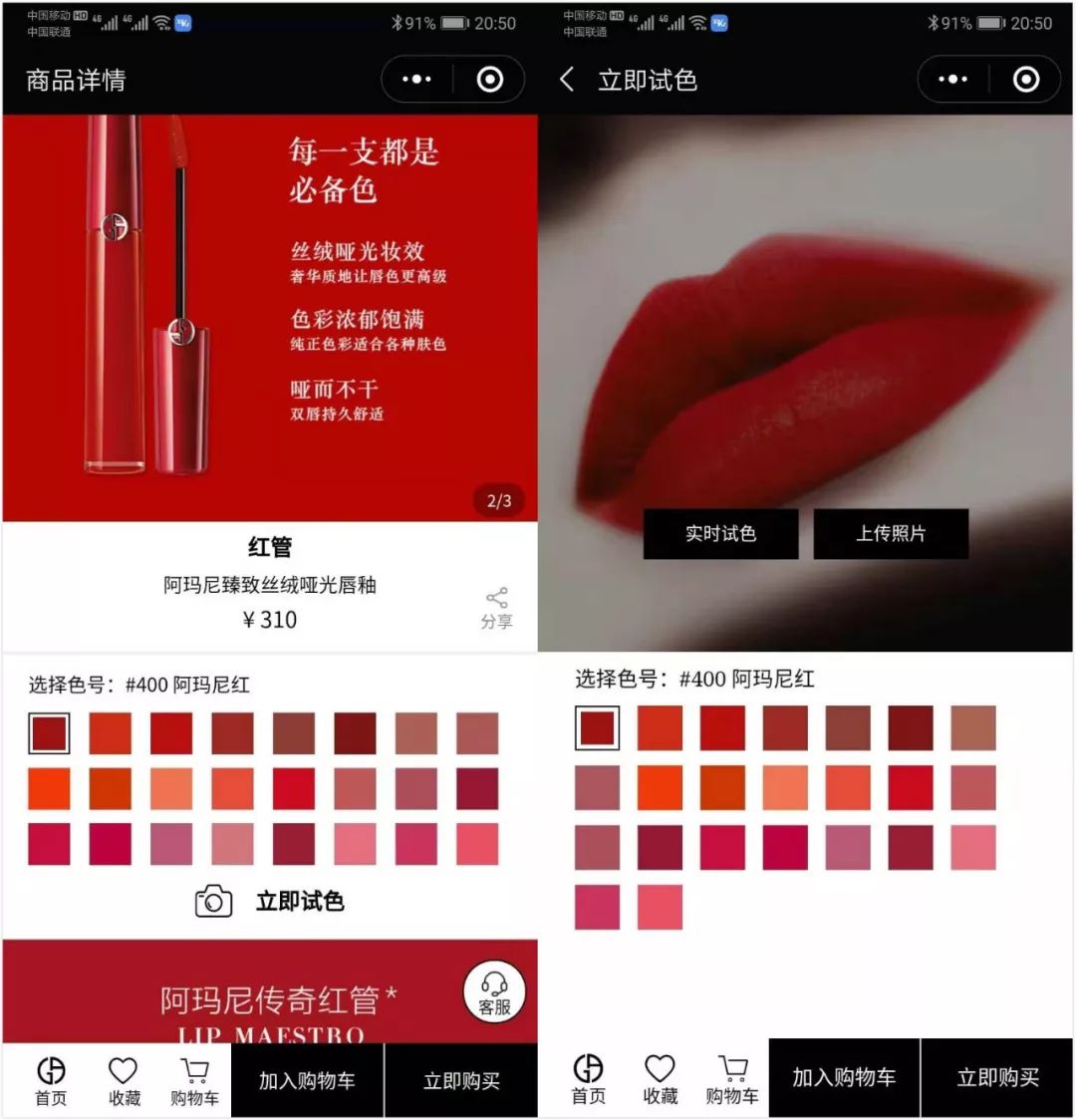This screenshot has width=1076, height=1120.
Task: Pick the selected #400 swatch on 商品详情 screen
Action: point(49,733)
